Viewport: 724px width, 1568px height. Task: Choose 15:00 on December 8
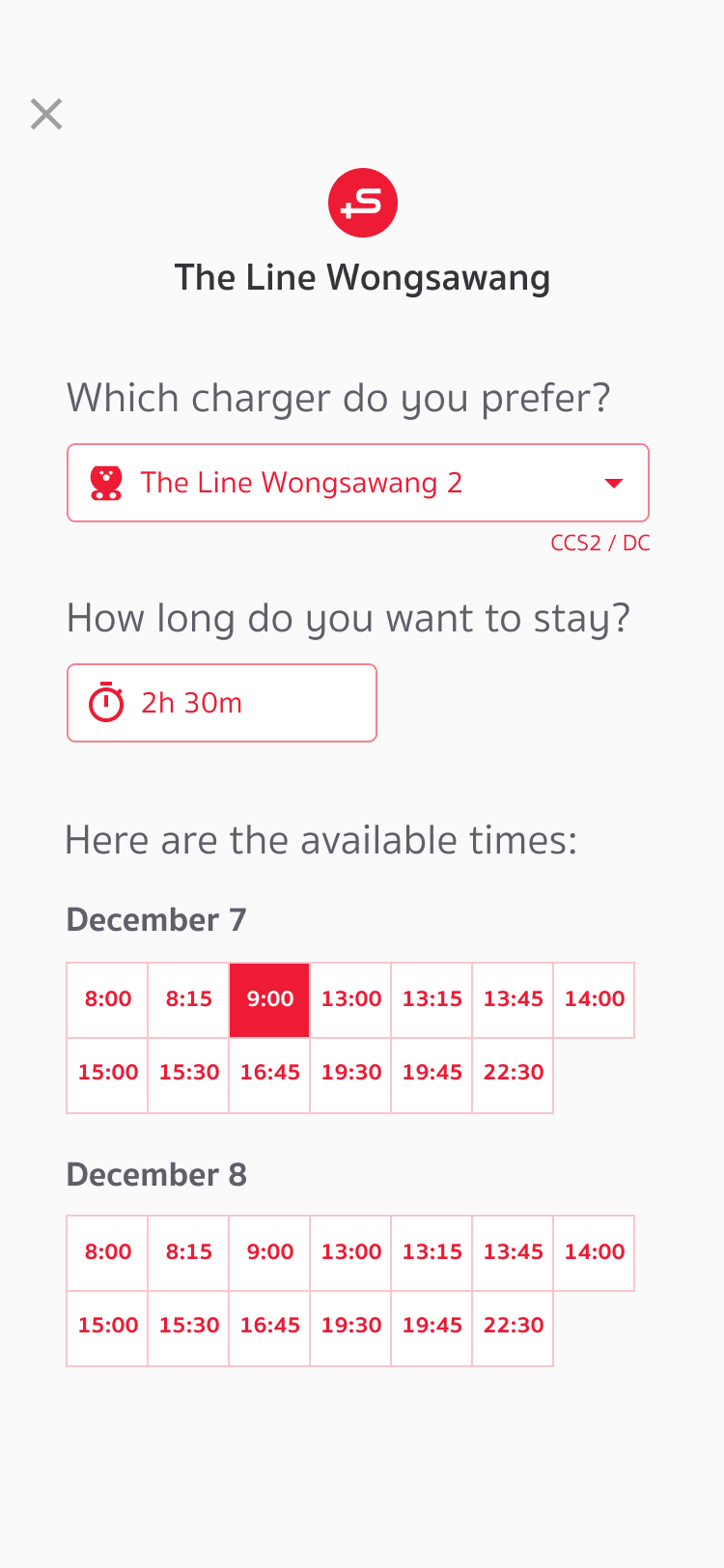(107, 1326)
